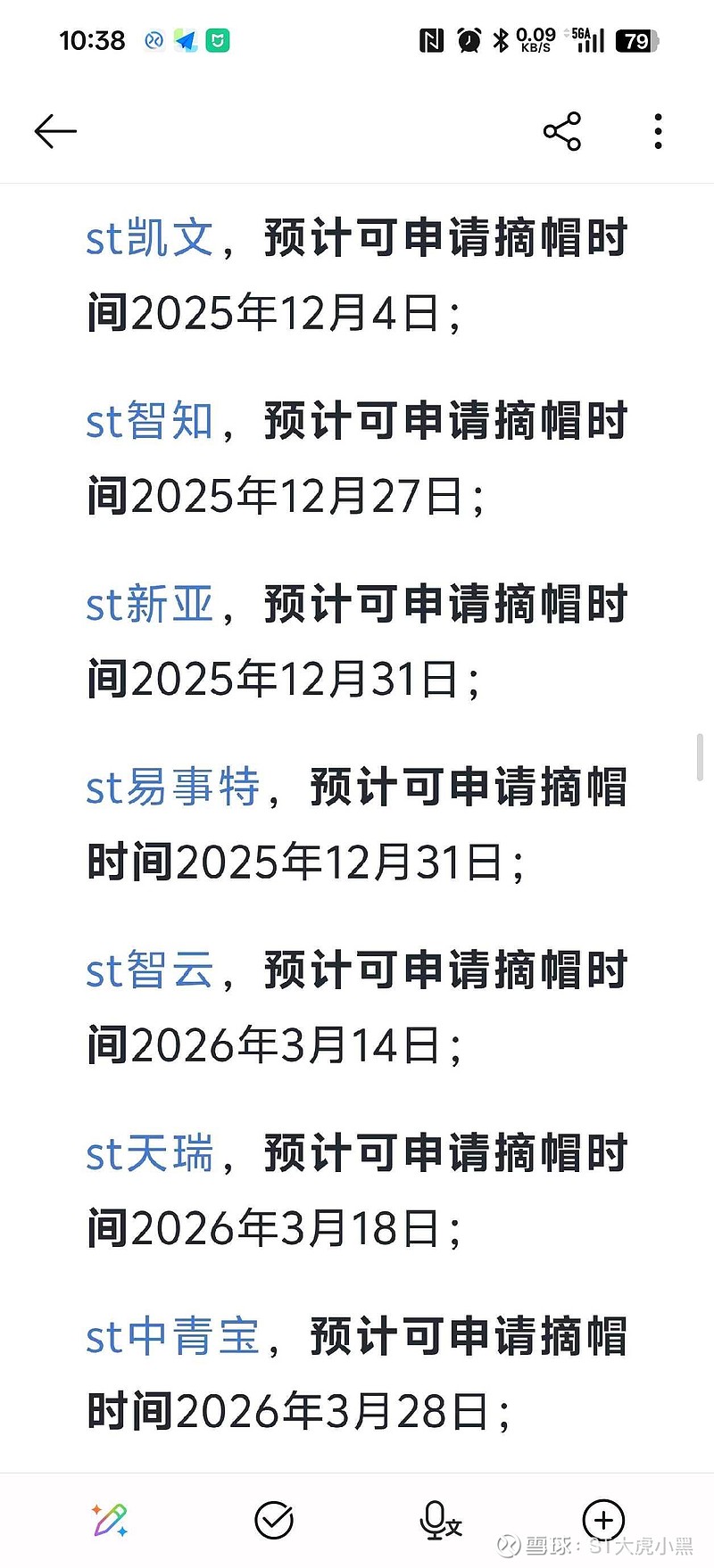Open the st智知 stock link
Screen dimensions: 714x1568
(x=148, y=423)
